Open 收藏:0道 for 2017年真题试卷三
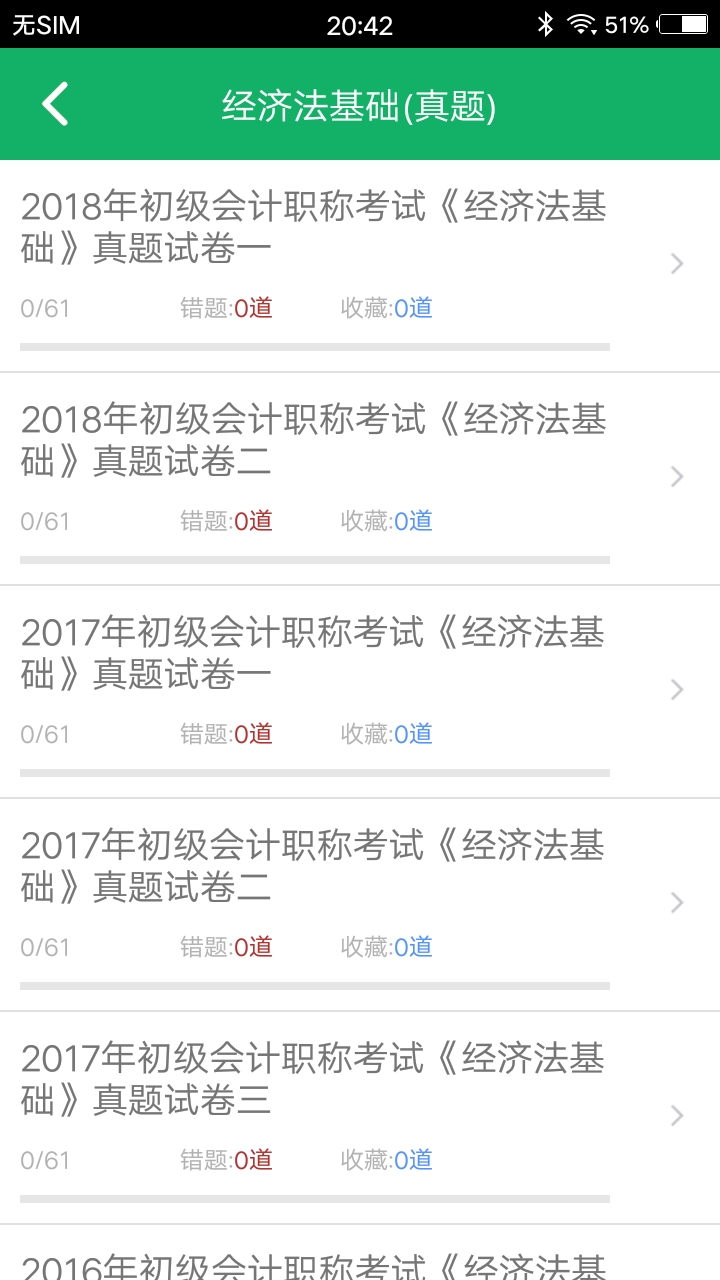The height and width of the screenshot is (1280, 720). coord(388,1160)
